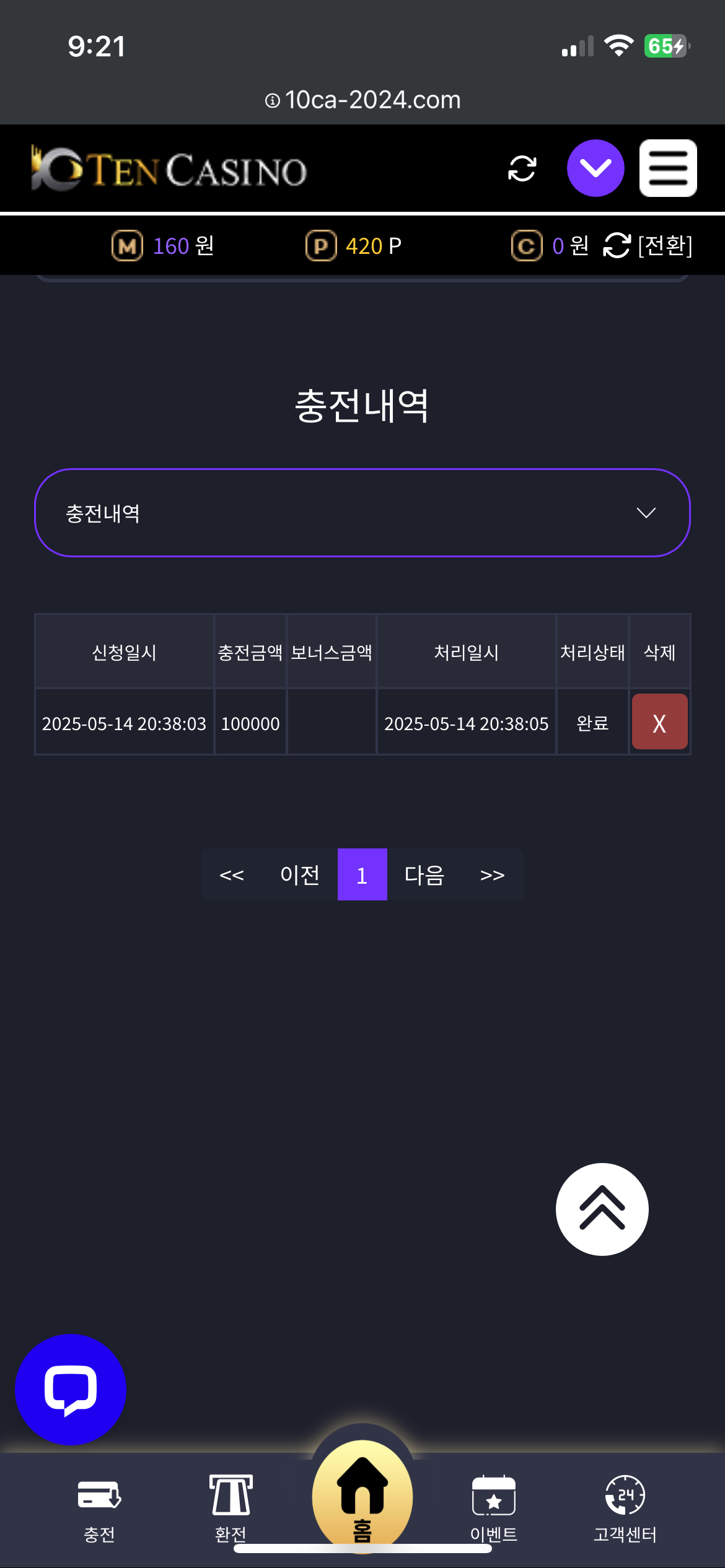Select page 1 in the pagination
Viewport: 725px width, 1568px height.
click(x=362, y=874)
